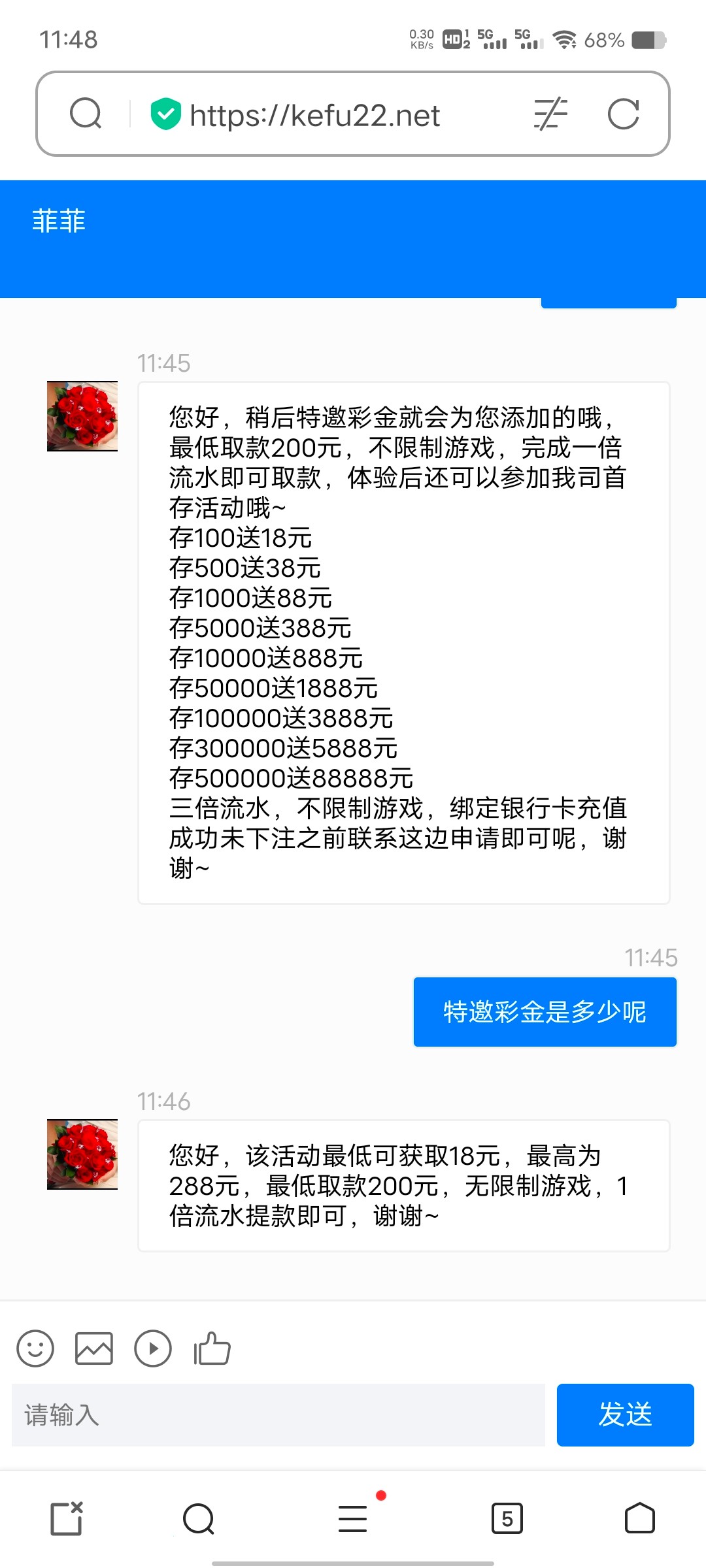This screenshot has height=1568, width=706.
Task: Open the browser page tools icon
Action: tap(550, 114)
